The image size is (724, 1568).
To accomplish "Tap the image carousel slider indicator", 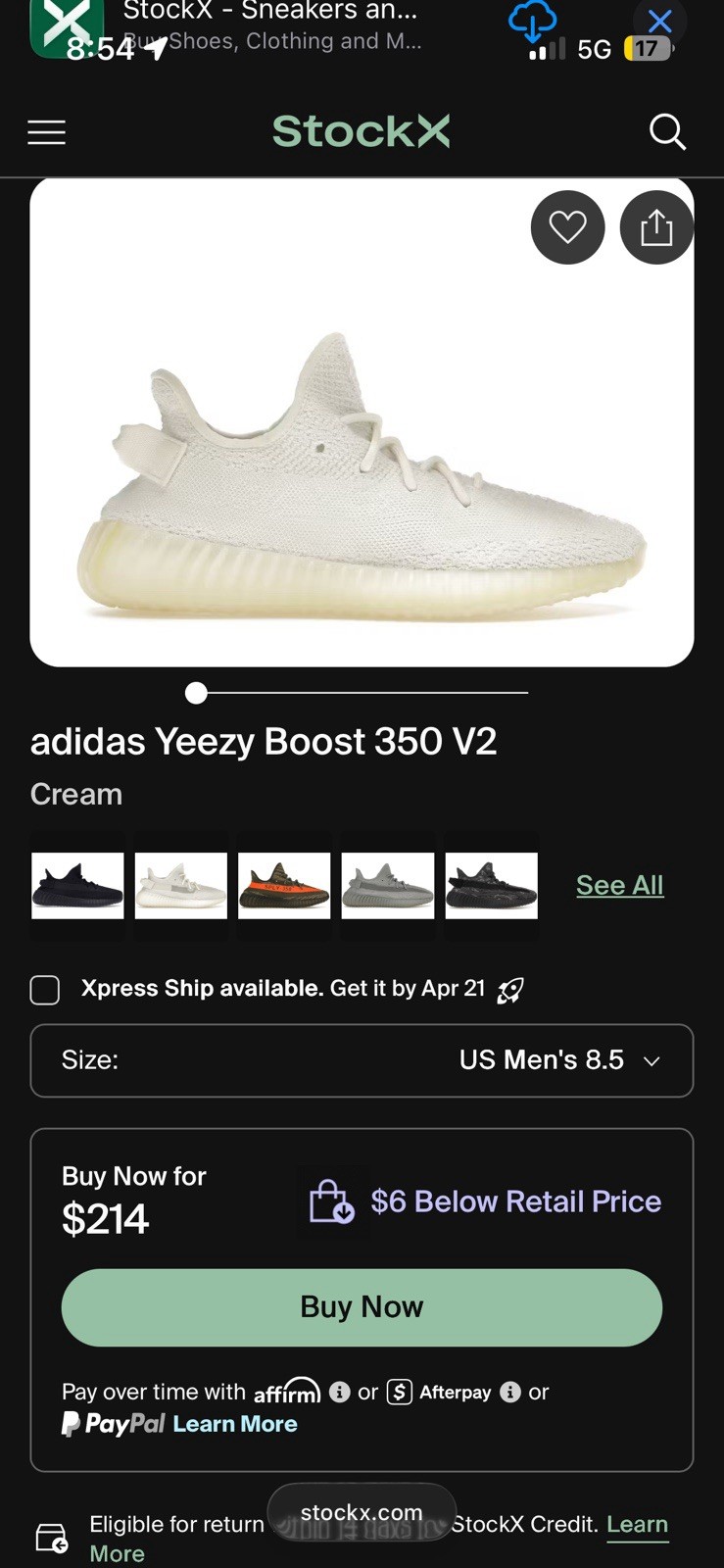I will click(197, 693).
